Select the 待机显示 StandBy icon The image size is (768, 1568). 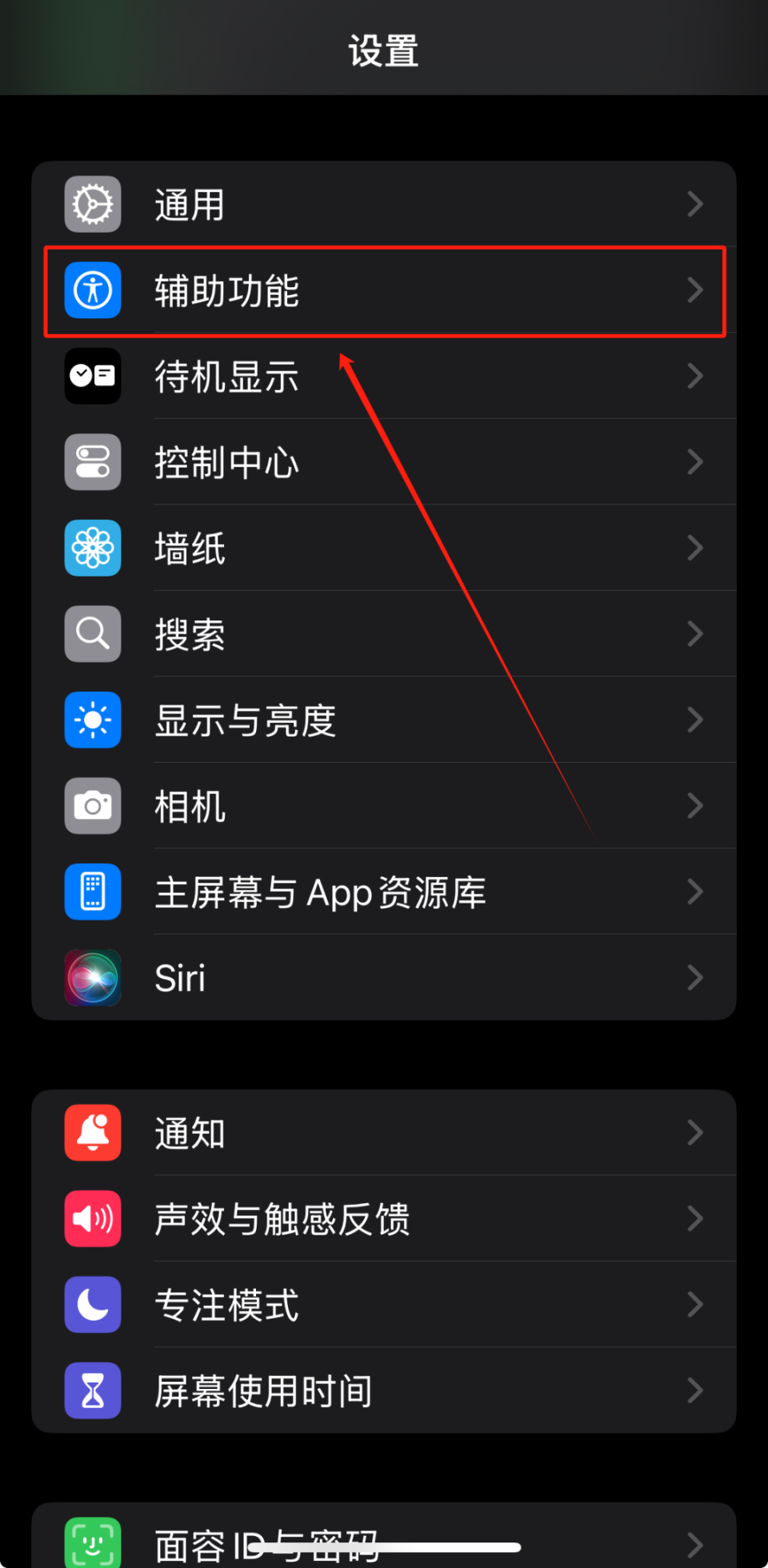92,377
